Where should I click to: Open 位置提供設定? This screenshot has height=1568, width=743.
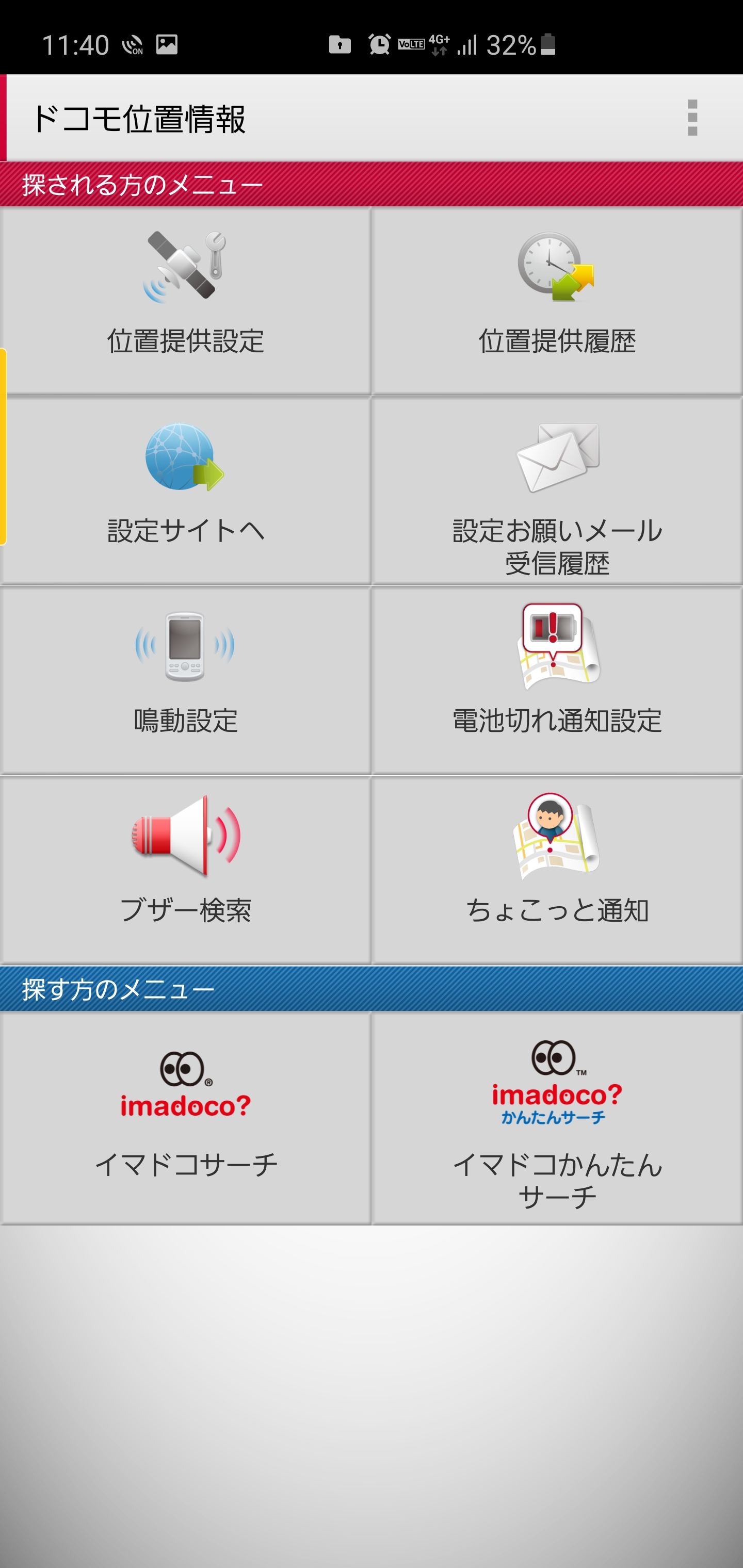[x=185, y=301]
